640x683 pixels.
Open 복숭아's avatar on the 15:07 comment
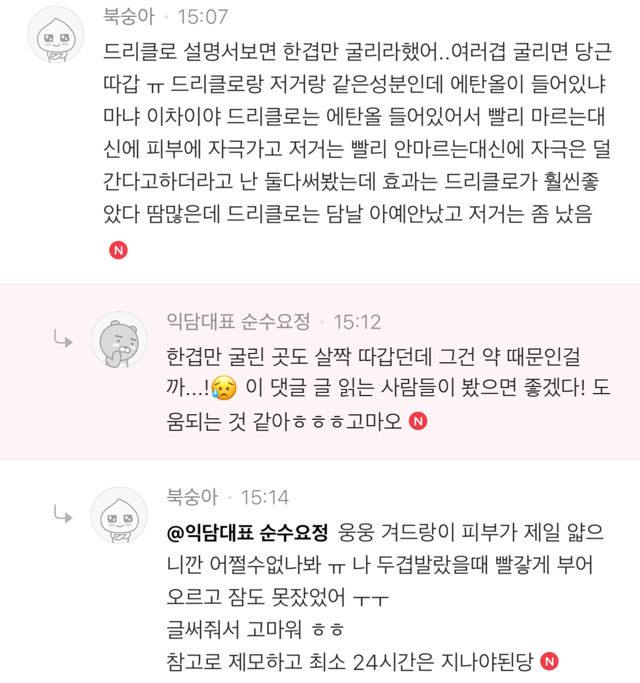tap(56, 34)
